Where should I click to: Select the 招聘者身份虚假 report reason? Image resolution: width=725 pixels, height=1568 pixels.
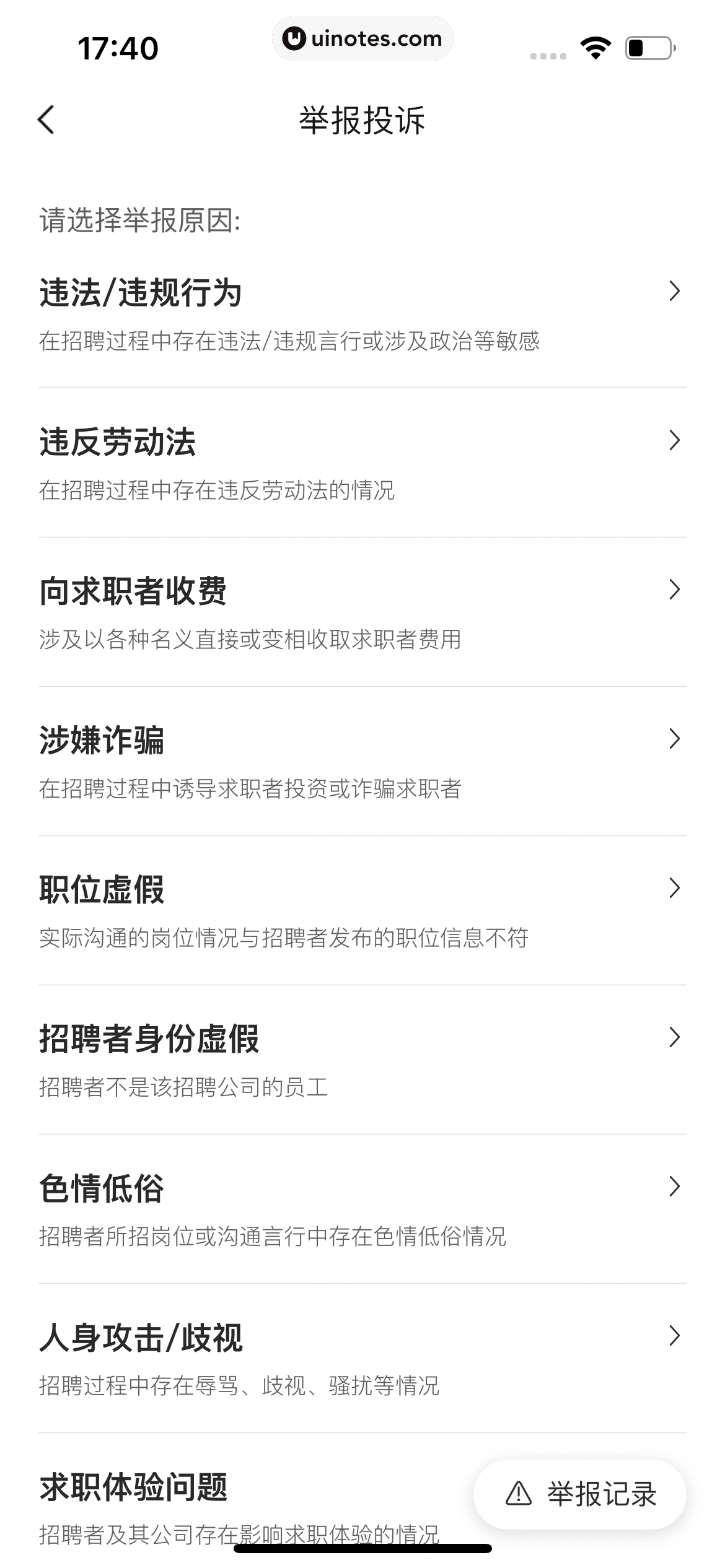click(x=362, y=1037)
